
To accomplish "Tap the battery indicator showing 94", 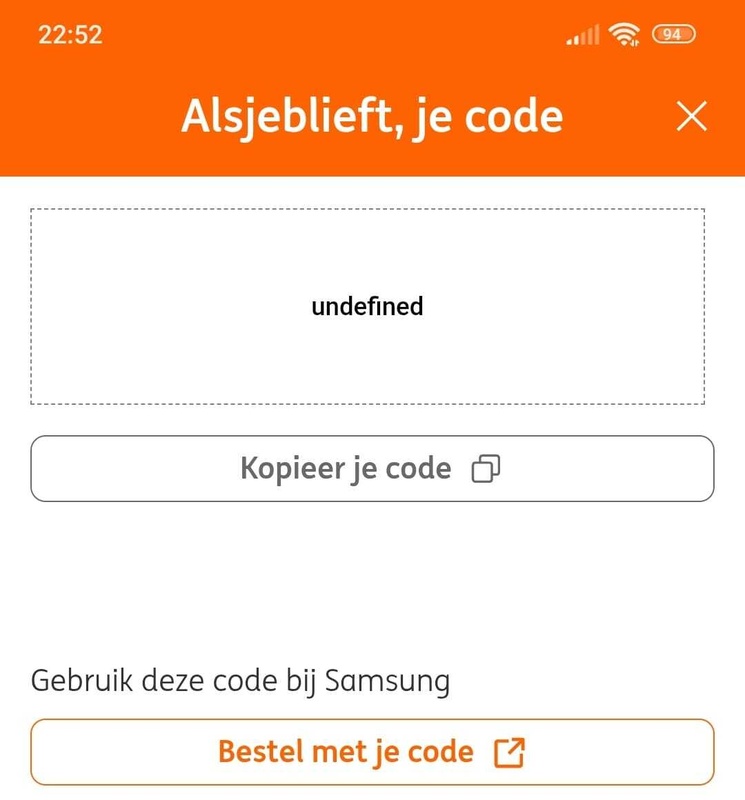I will click(x=670, y=33).
